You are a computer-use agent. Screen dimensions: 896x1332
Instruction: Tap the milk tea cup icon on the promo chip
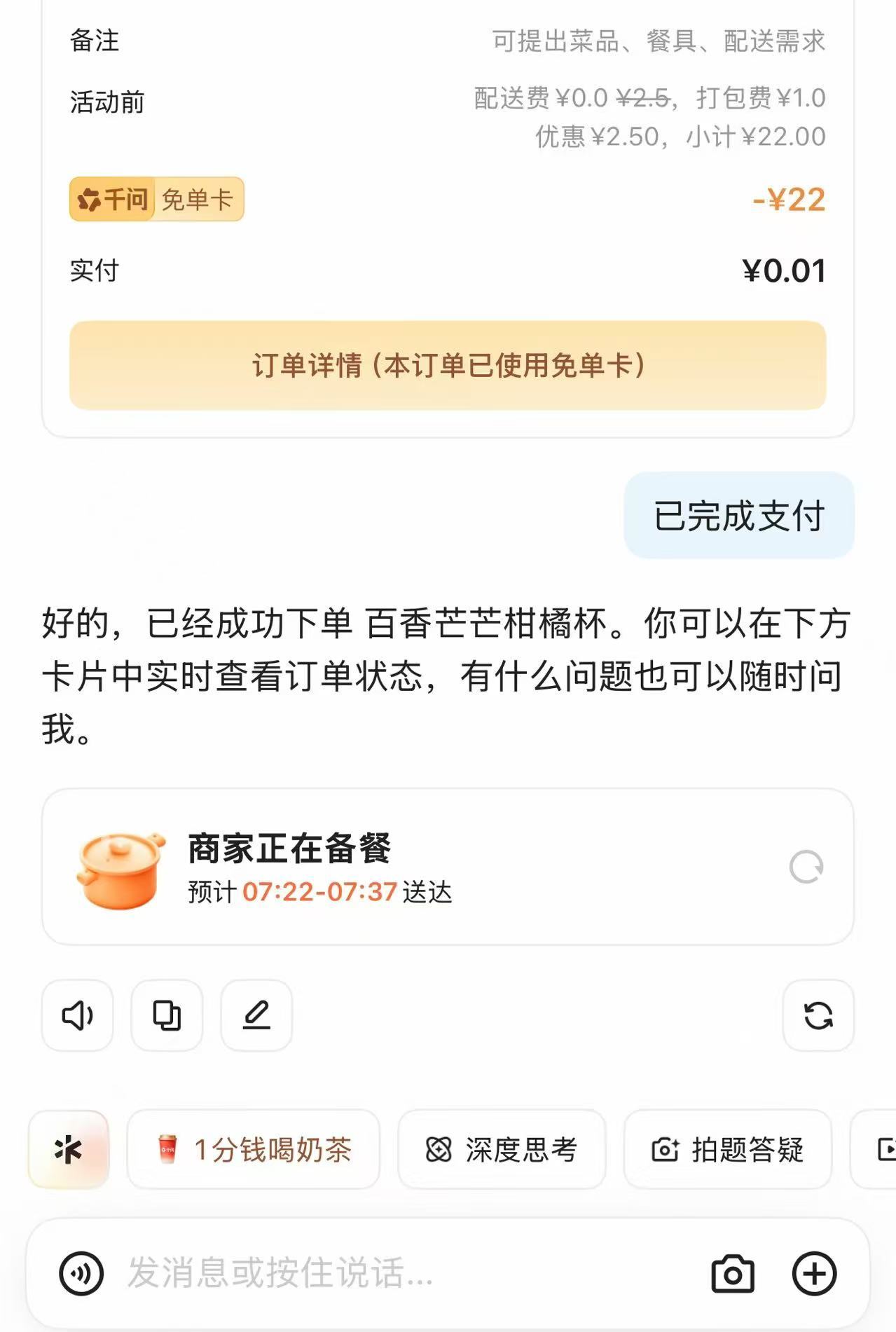[x=169, y=1149]
